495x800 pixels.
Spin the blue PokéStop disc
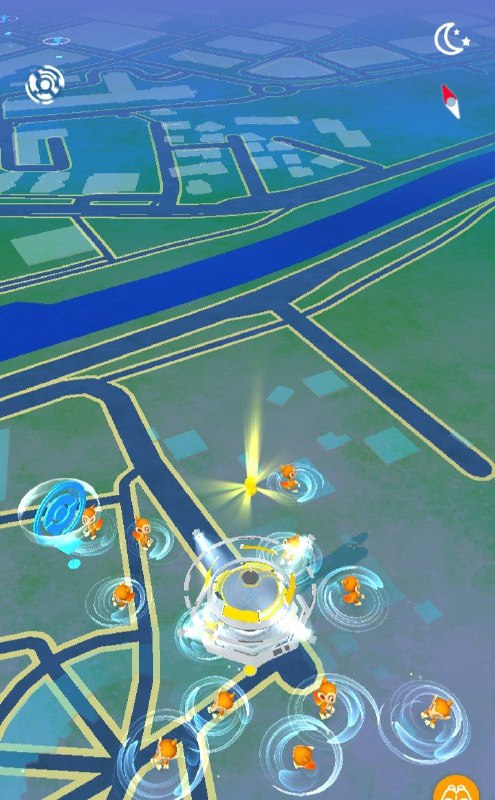pos(58,516)
